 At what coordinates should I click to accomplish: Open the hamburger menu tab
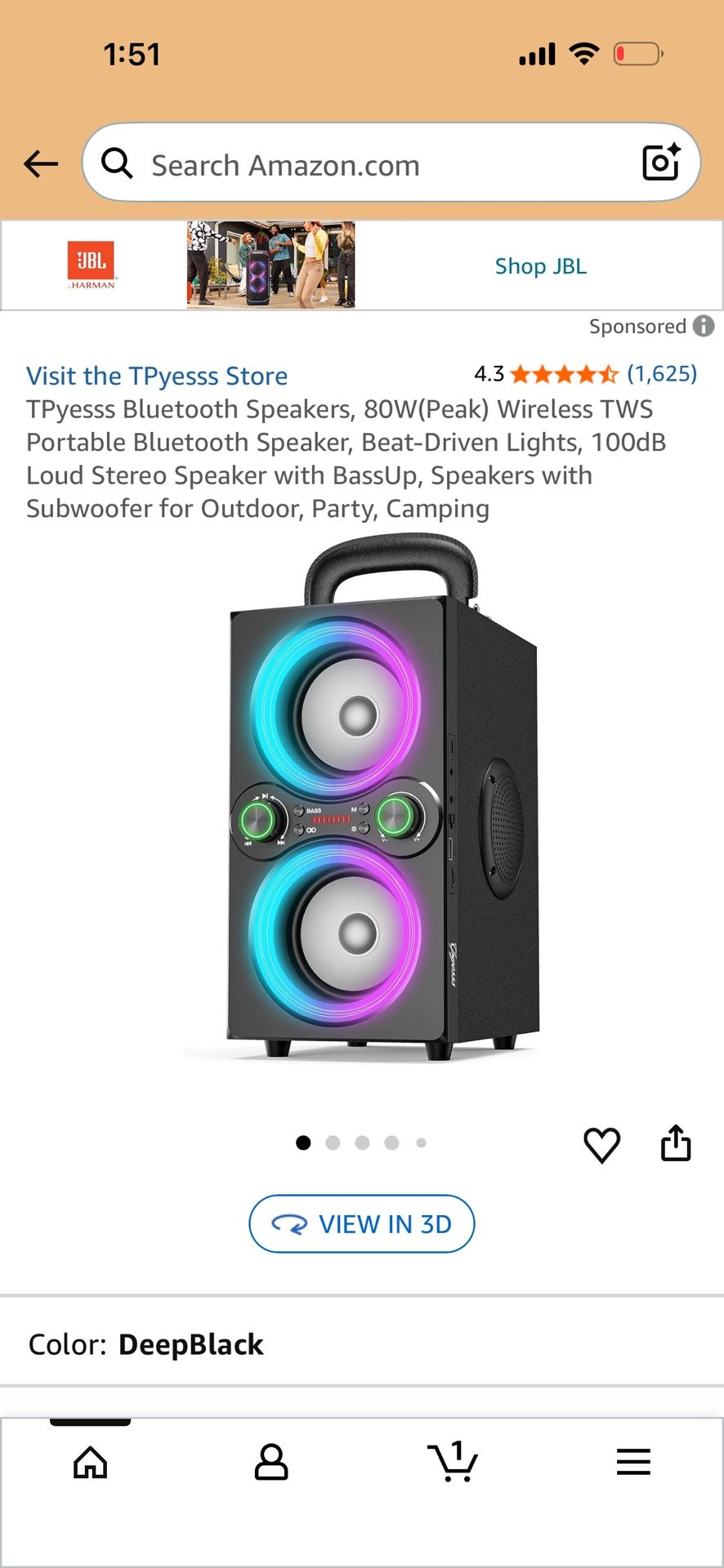[633, 1462]
